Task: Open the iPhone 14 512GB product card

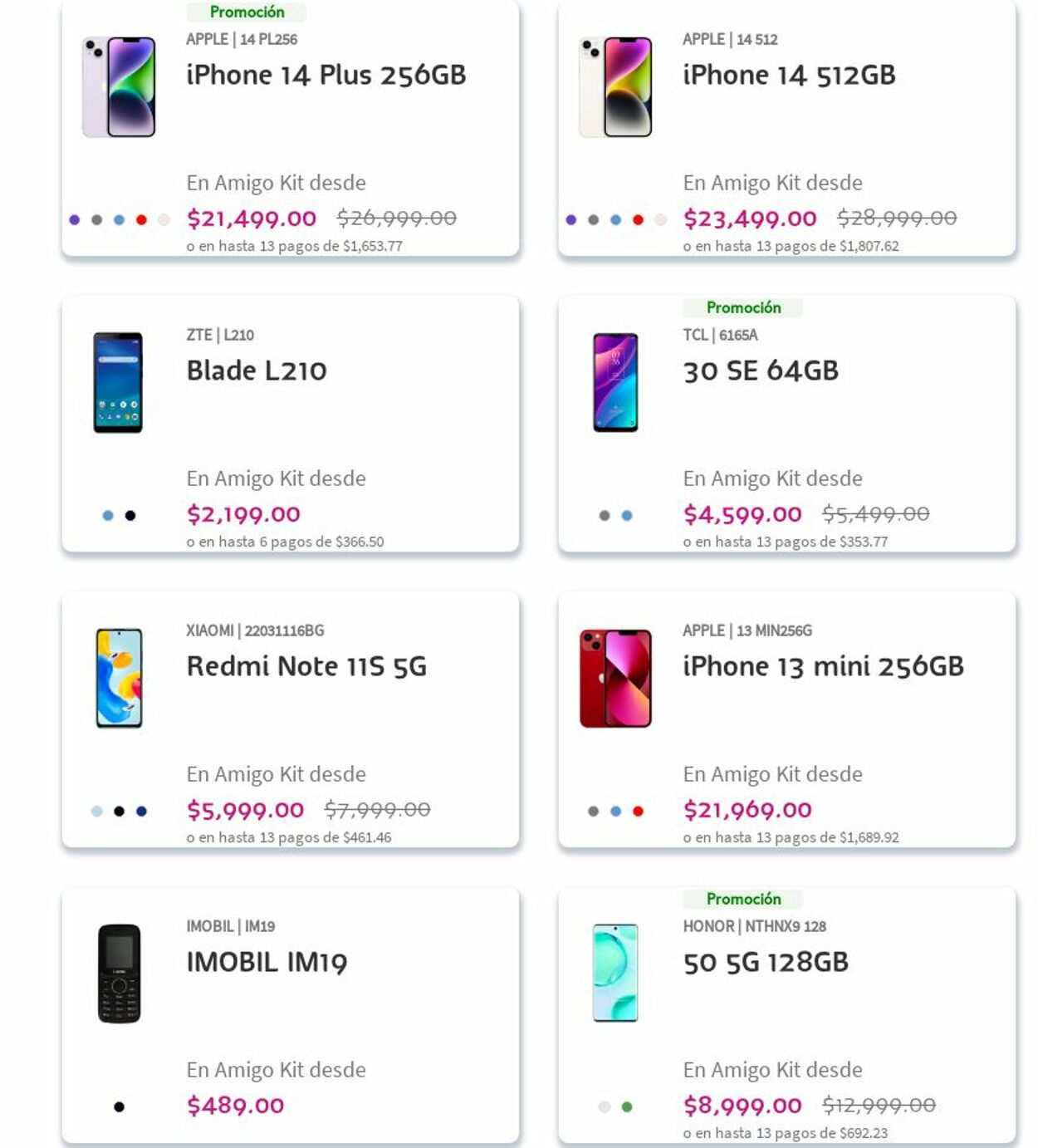Action: 788,76
